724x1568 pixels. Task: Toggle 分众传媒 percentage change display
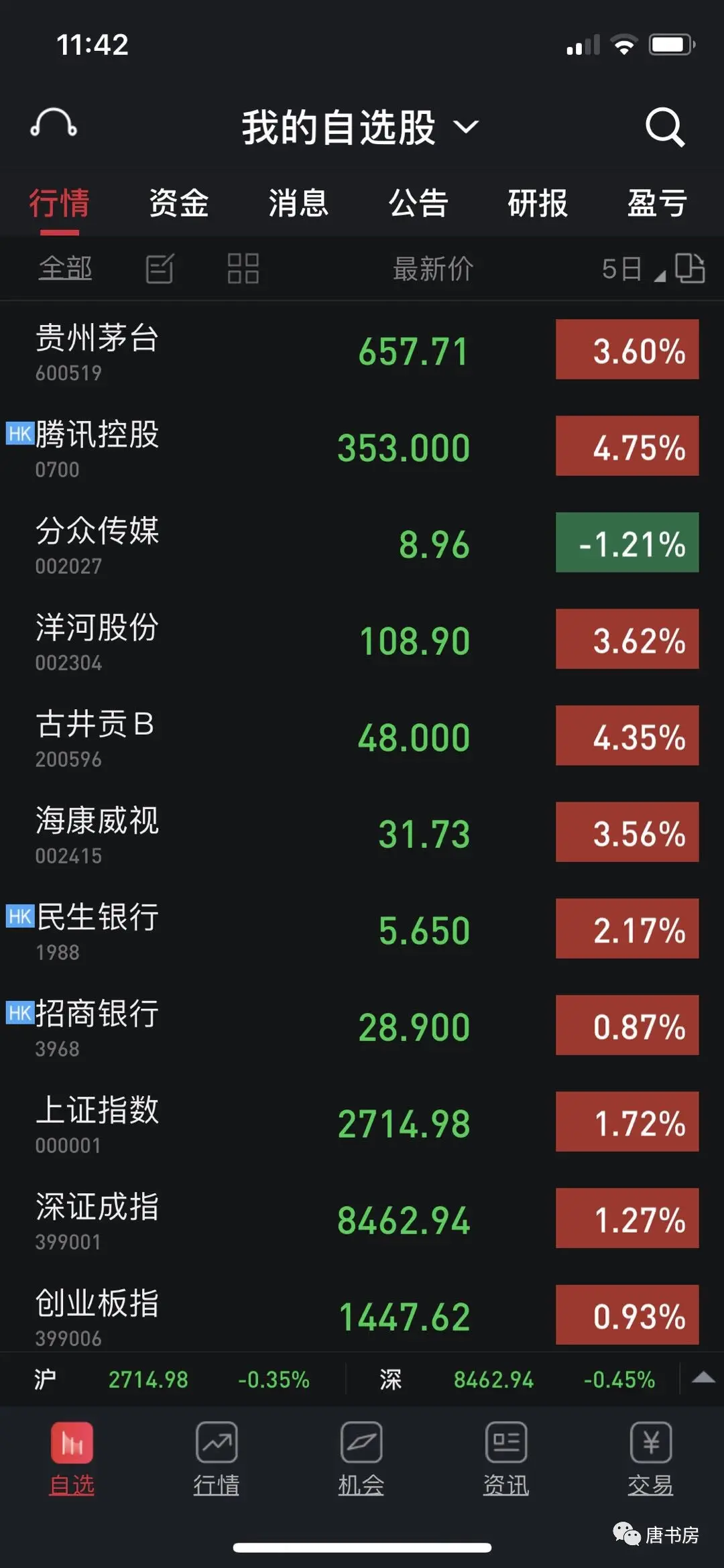[627, 543]
